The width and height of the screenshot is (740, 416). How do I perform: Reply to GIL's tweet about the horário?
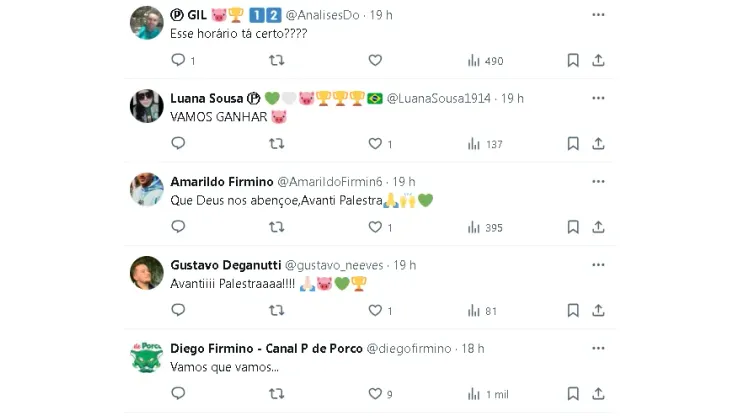pyautogui.click(x=178, y=60)
